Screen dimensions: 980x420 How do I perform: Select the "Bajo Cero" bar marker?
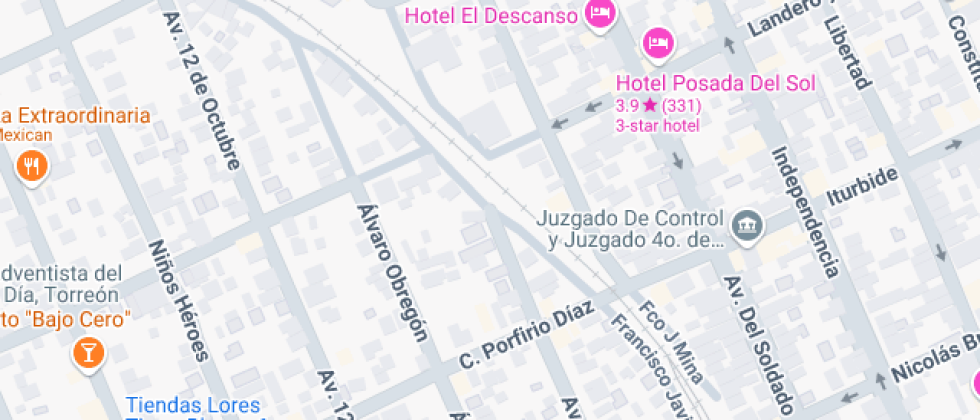point(89,352)
